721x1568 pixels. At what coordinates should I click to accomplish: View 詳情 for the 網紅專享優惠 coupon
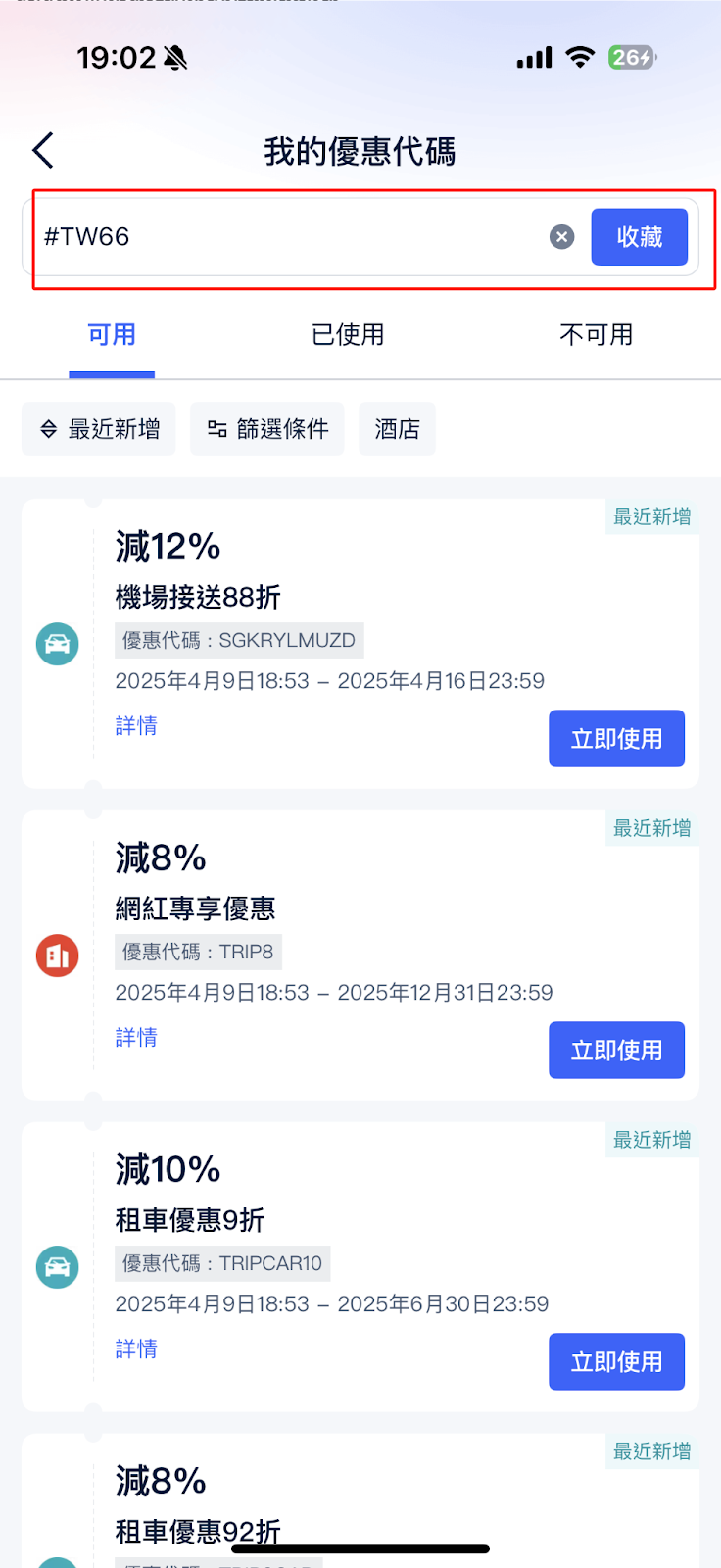(136, 1038)
